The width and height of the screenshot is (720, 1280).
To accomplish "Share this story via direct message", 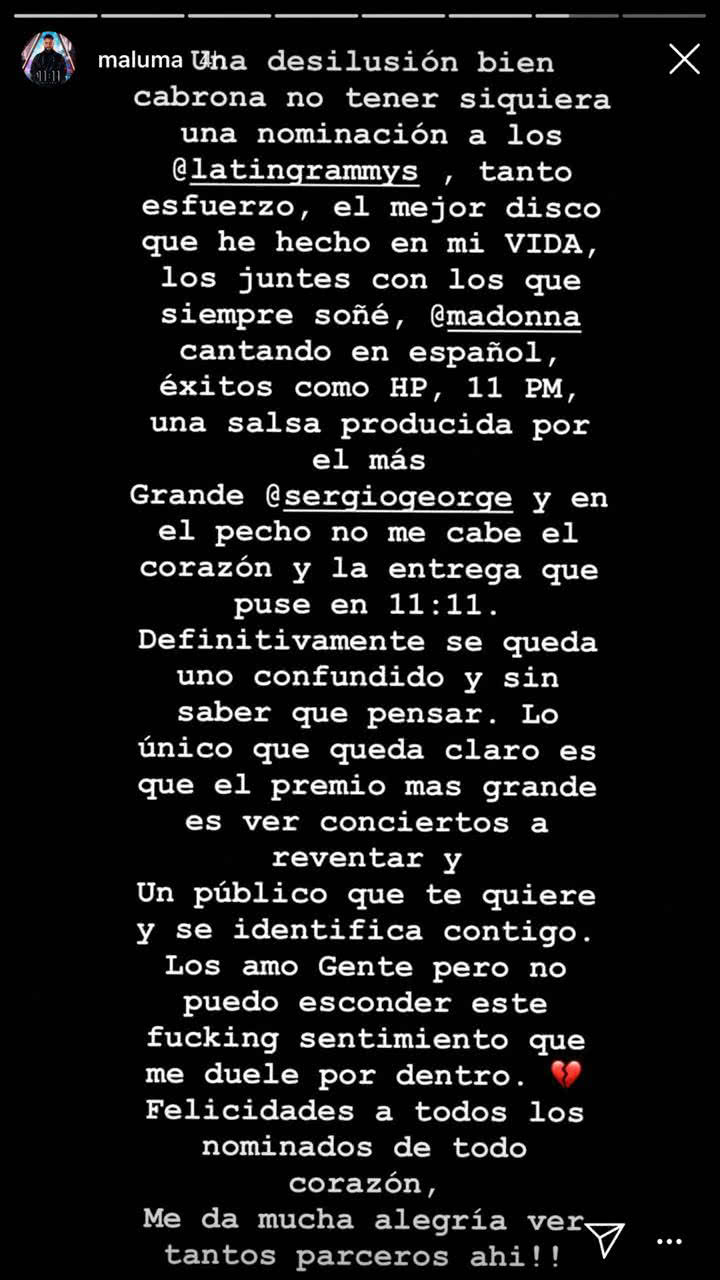I will click(x=604, y=1239).
